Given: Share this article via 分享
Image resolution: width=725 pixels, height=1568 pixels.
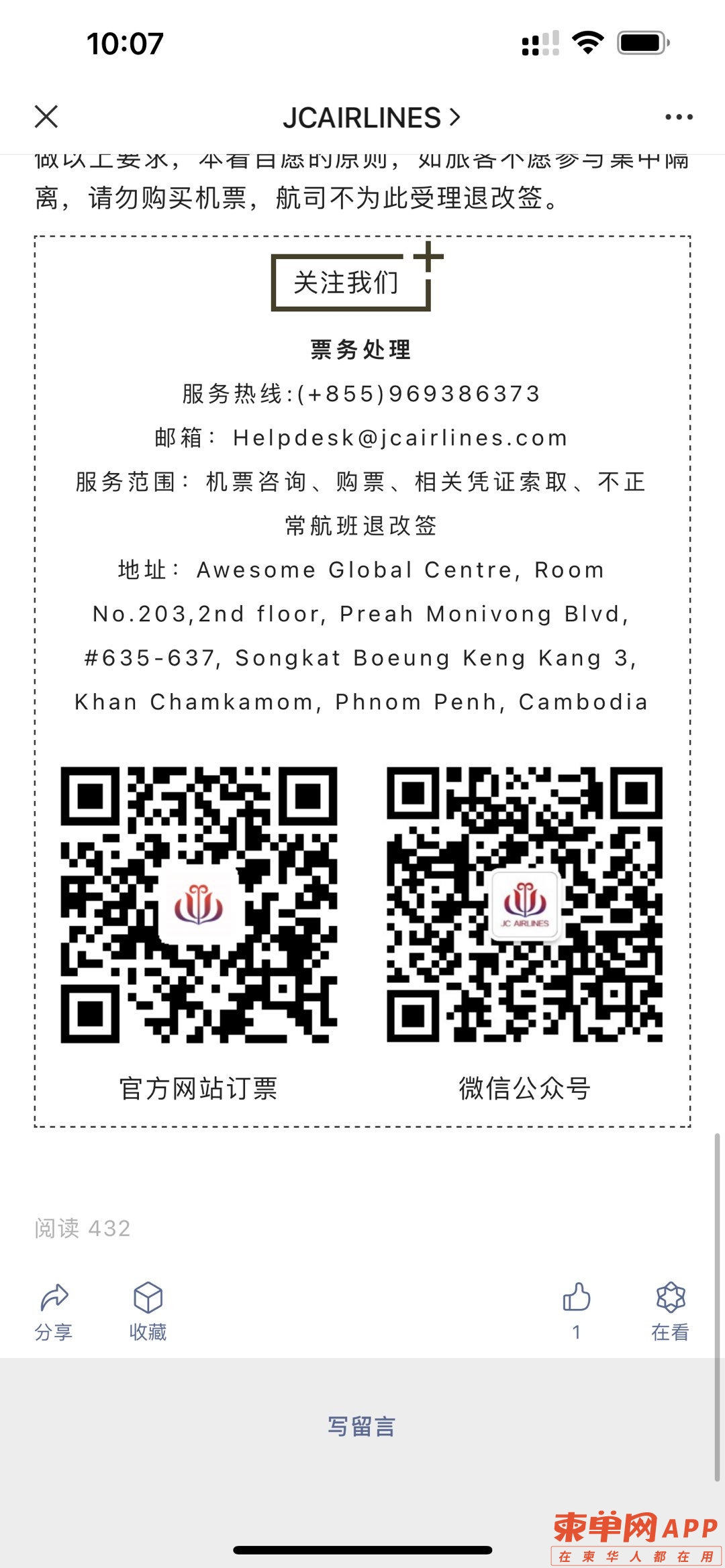Looking at the screenshot, I should [54, 1310].
